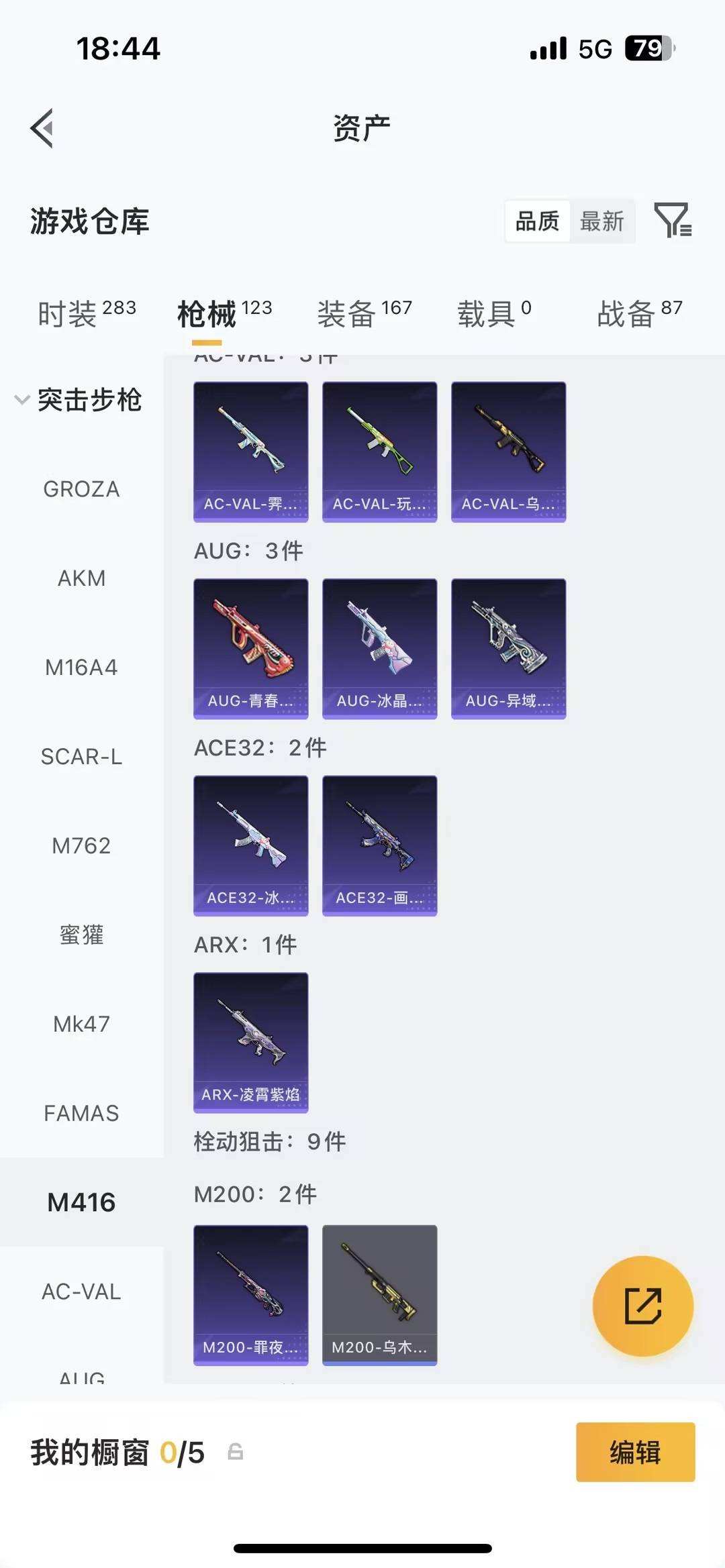This screenshot has width=725, height=1568.
Task: Open the AUG-青春 skin card
Action: [x=250, y=648]
